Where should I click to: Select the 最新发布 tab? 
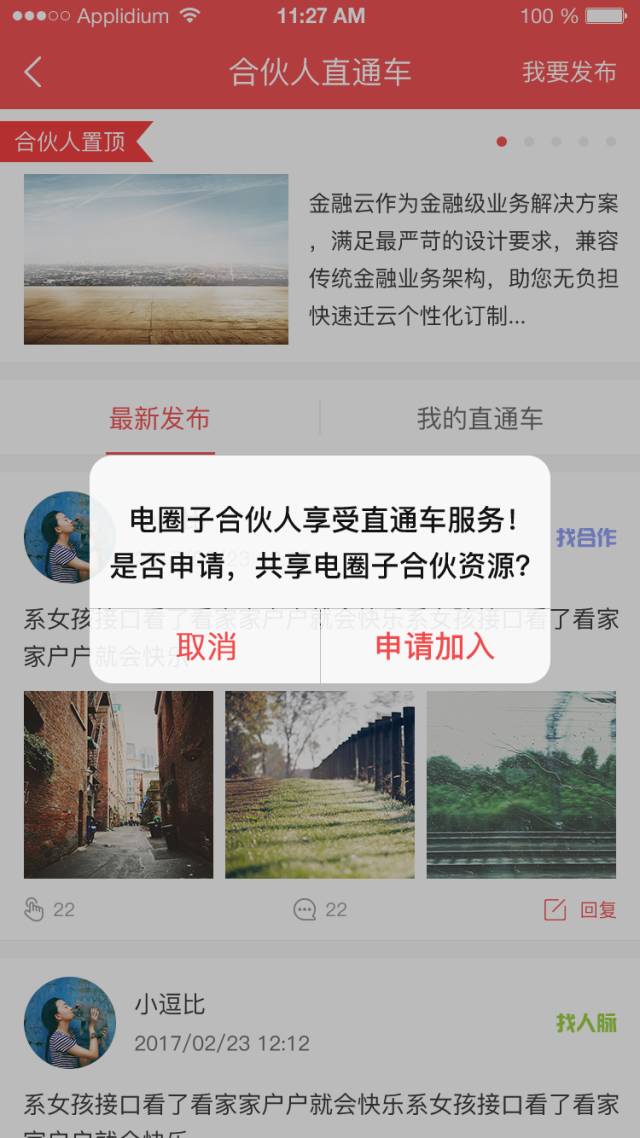[160, 419]
